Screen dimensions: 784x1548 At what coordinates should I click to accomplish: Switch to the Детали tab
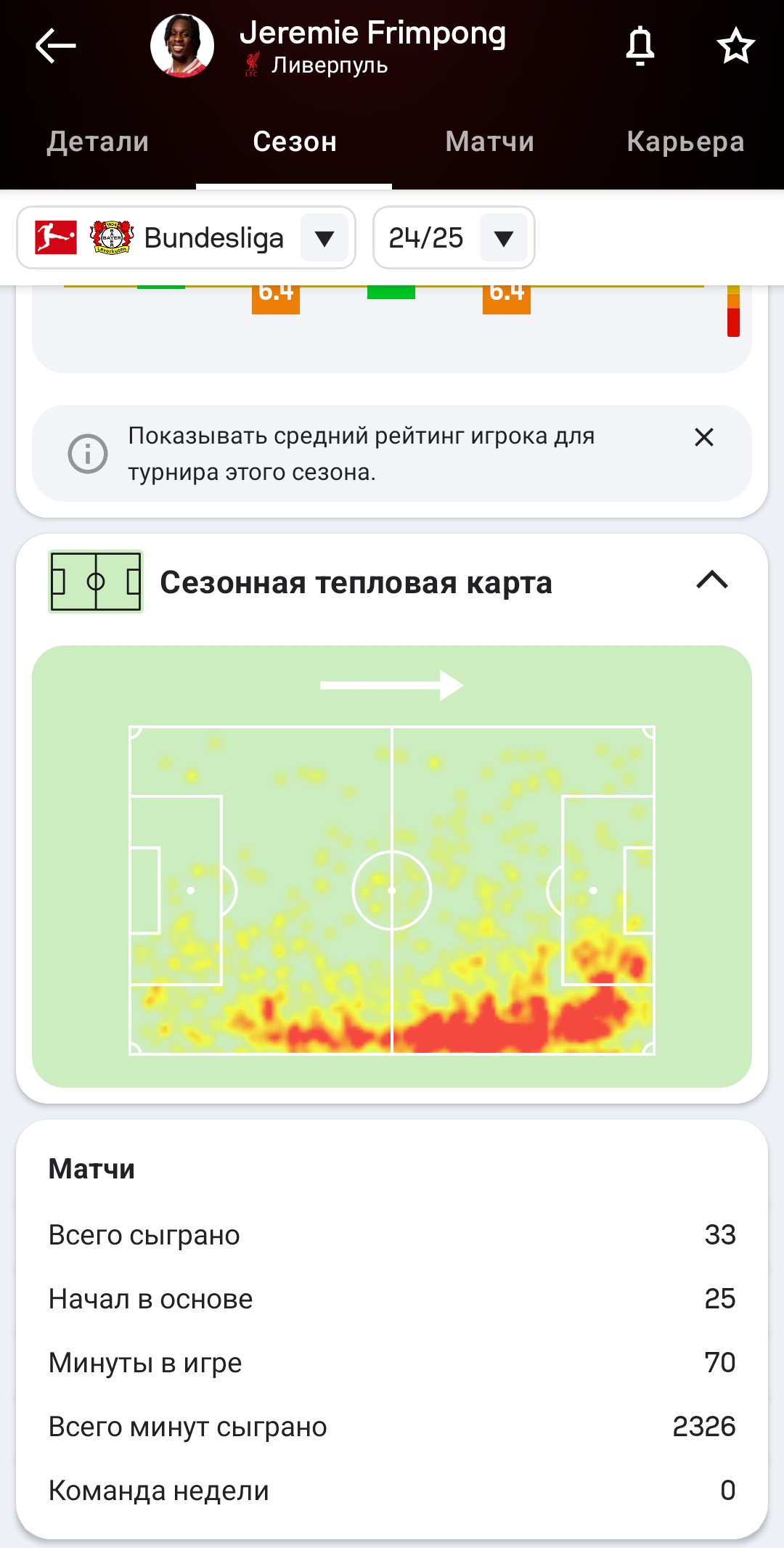(98, 142)
